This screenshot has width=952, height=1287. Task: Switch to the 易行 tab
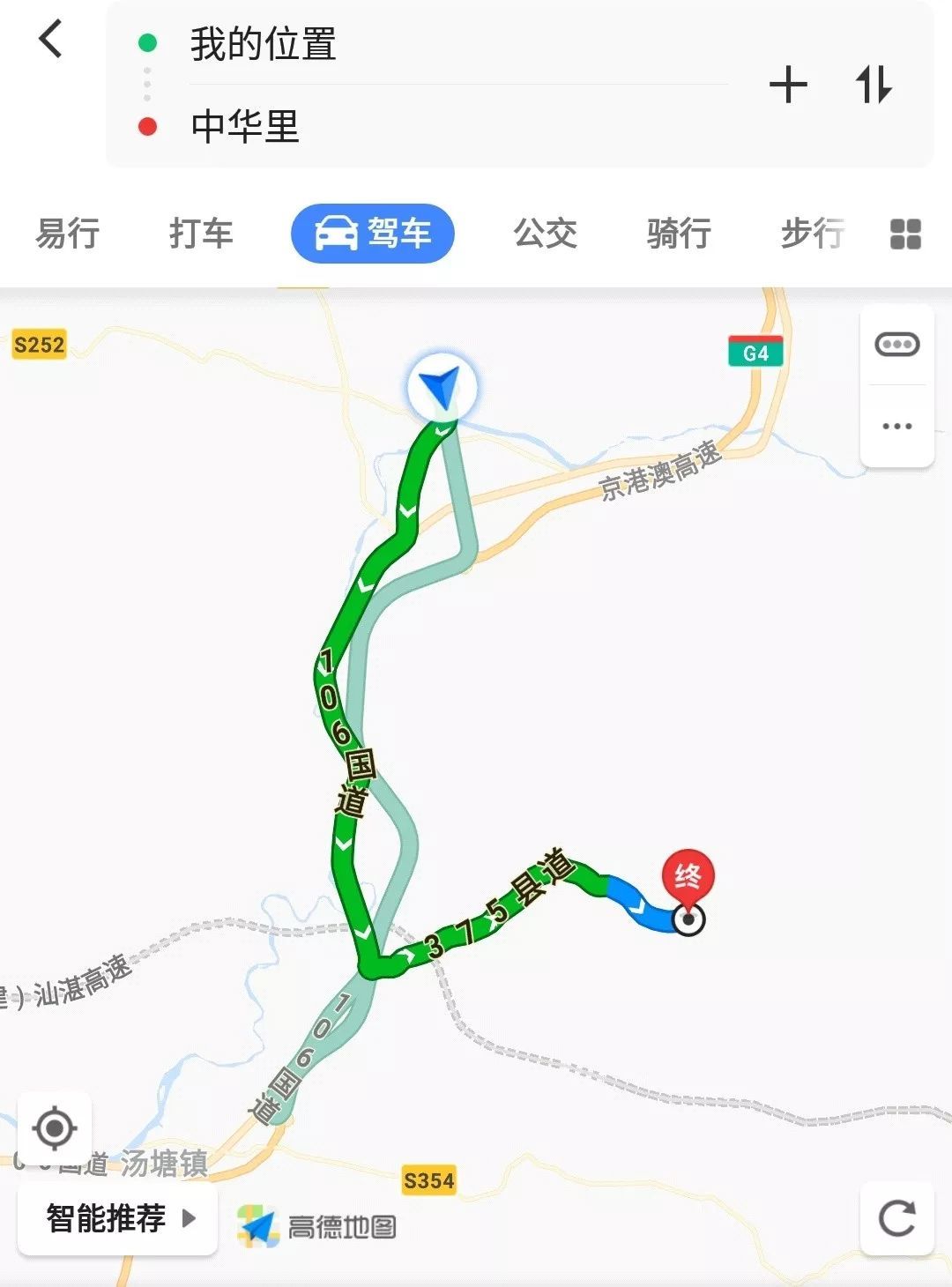click(x=67, y=234)
